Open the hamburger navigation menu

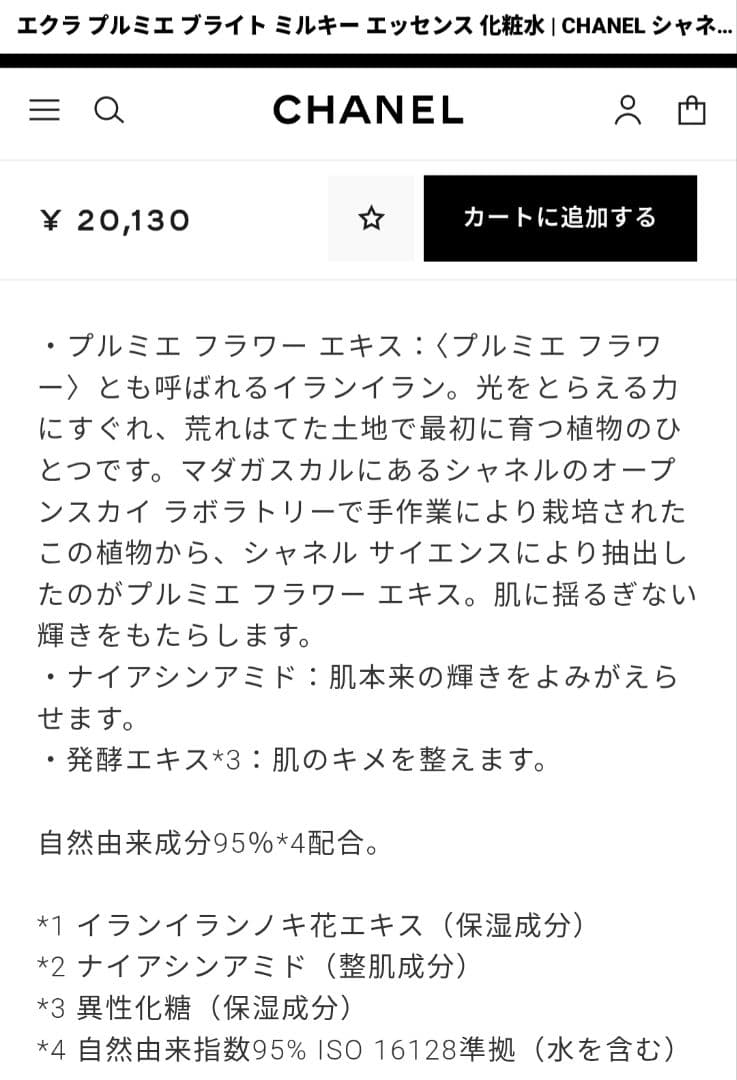[x=44, y=110]
